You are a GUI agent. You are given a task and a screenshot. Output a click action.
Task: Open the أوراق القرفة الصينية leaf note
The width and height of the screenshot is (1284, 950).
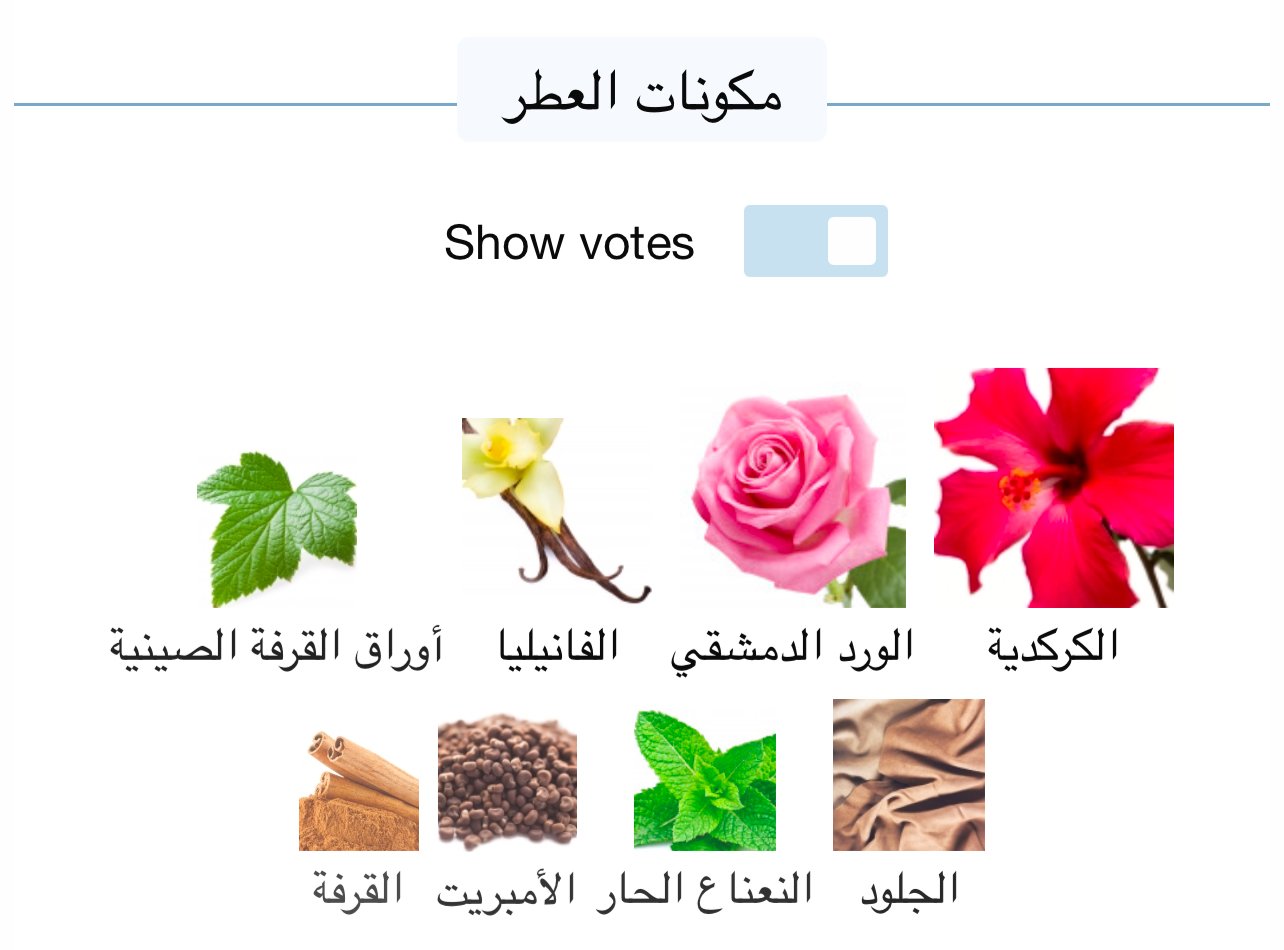click(x=277, y=529)
